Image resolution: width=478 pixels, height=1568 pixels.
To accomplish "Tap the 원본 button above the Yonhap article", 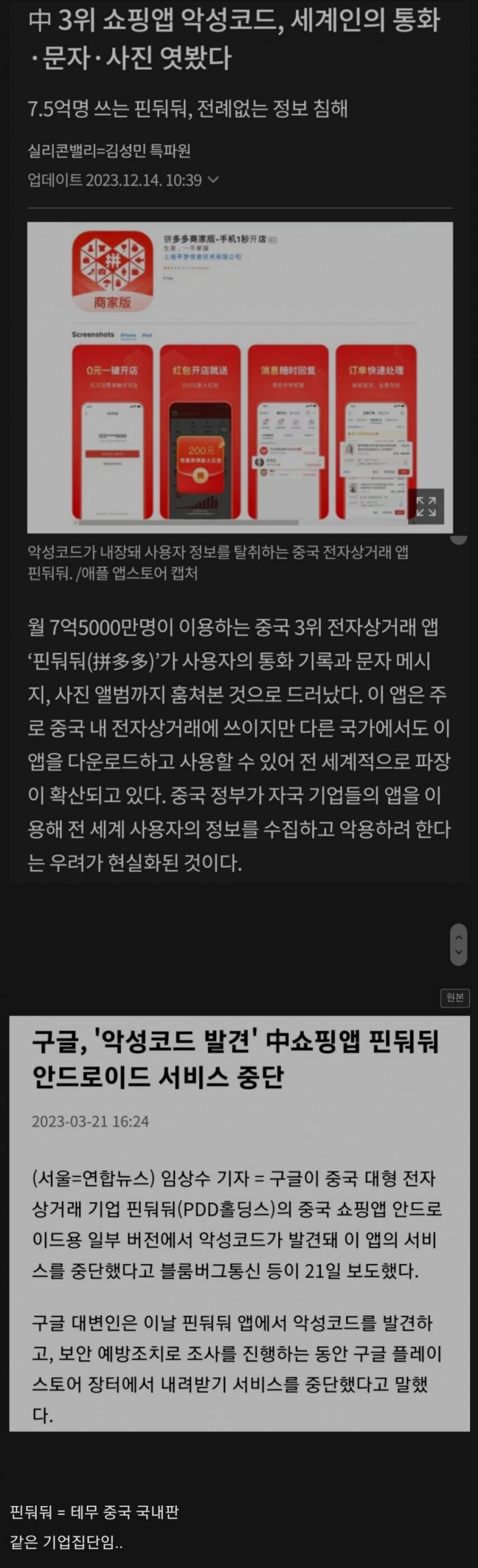I will click(x=454, y=997).
